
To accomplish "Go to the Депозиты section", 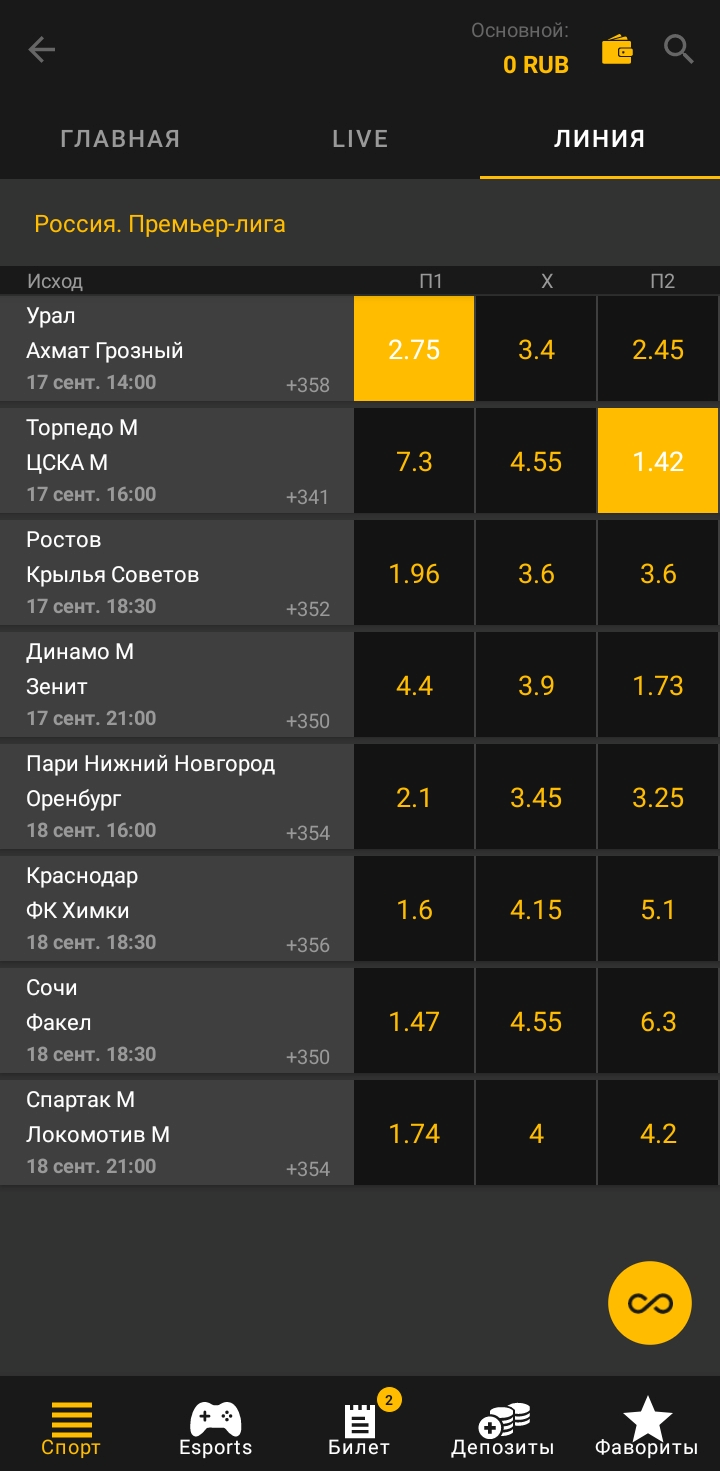I will point(503,1427).
